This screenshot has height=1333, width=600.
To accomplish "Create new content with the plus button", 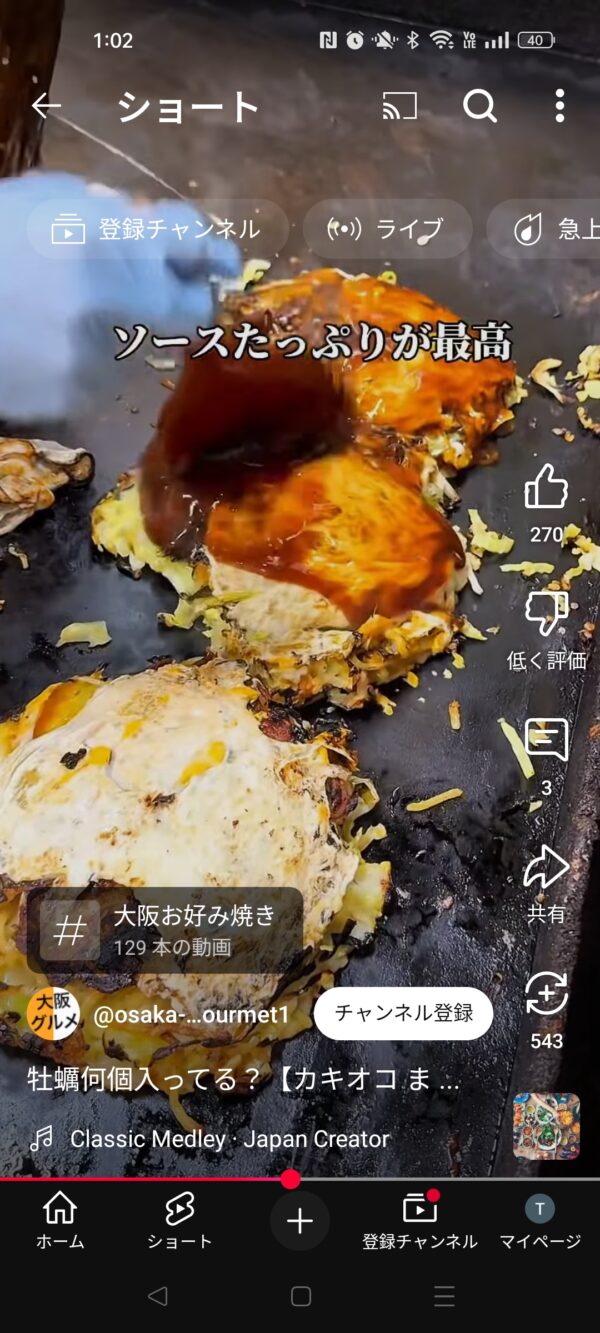I will click(300, 1221).
